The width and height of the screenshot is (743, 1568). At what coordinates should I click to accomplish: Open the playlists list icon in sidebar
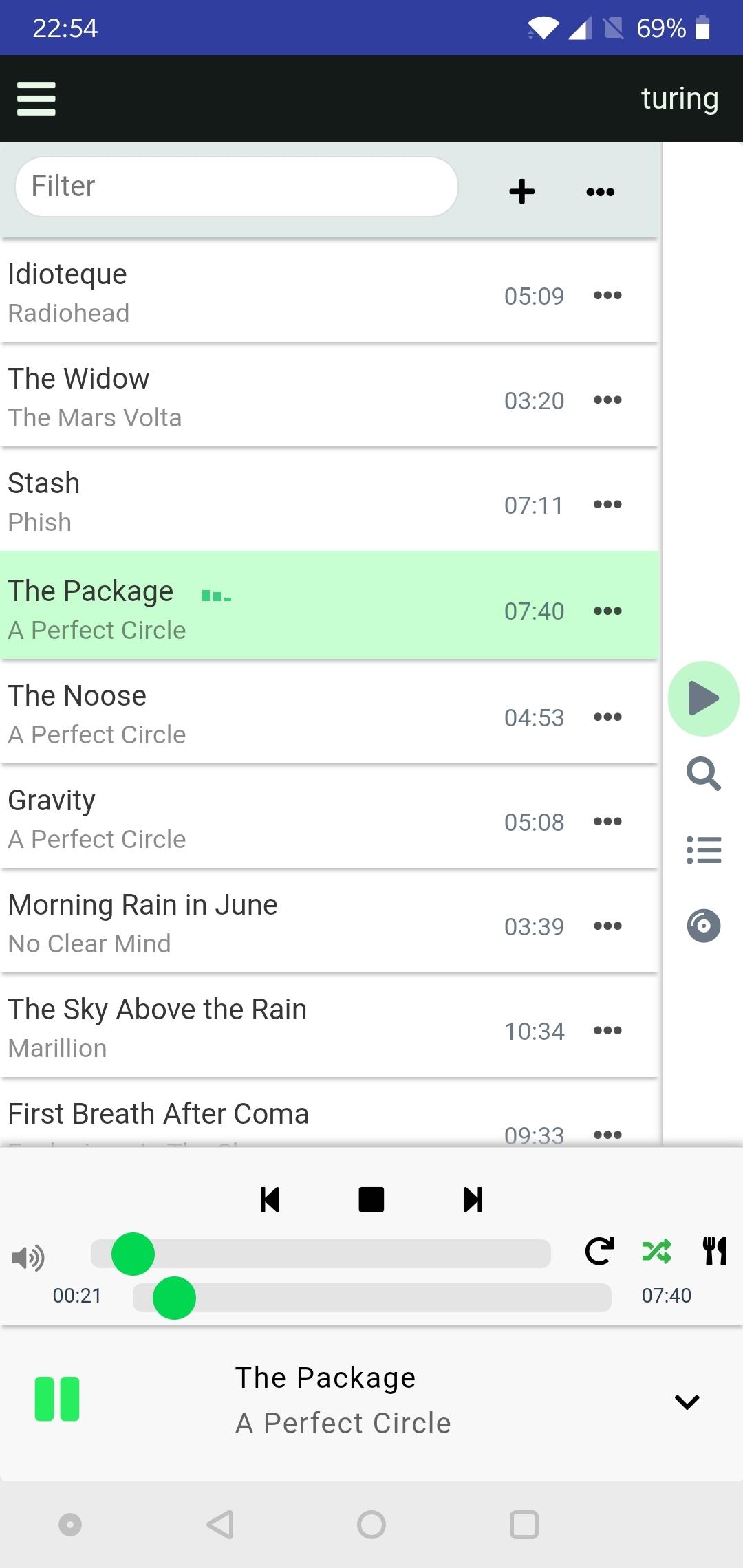(x=704, y=850)
